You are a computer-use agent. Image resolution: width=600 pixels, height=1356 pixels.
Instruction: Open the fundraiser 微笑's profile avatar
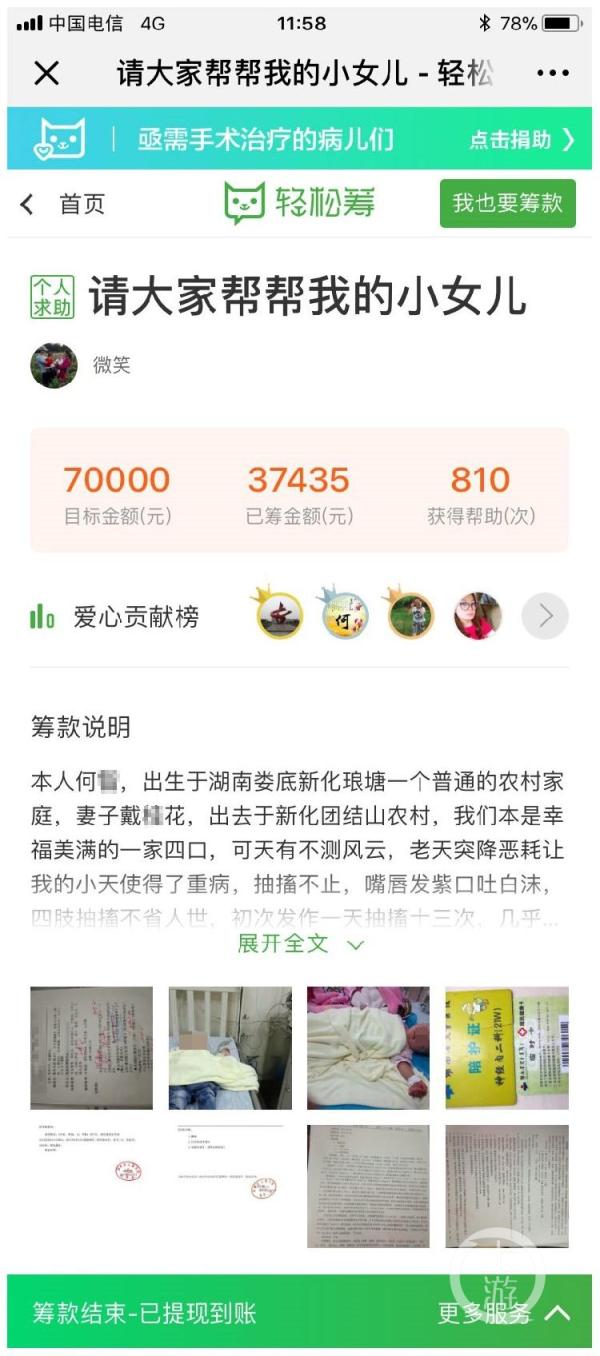tap(54, 366)
